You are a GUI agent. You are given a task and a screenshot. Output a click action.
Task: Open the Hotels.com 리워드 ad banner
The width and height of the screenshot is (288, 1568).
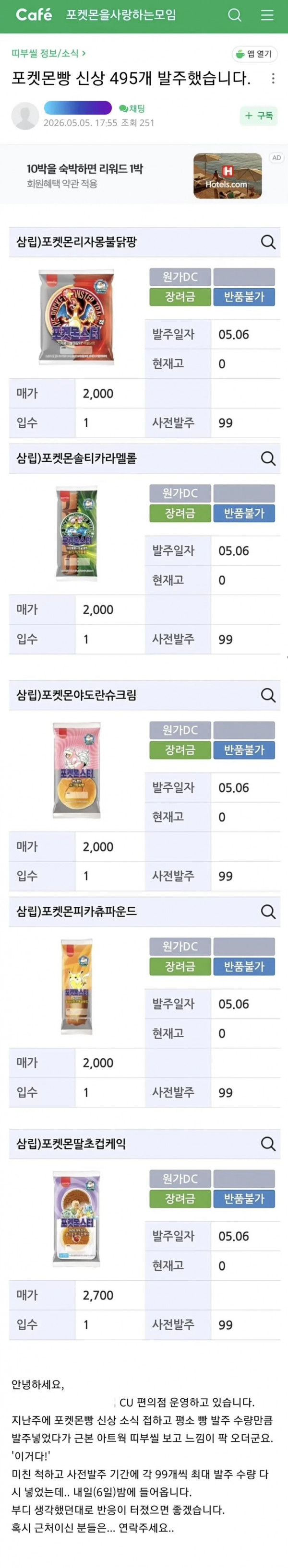click(144, 176)
